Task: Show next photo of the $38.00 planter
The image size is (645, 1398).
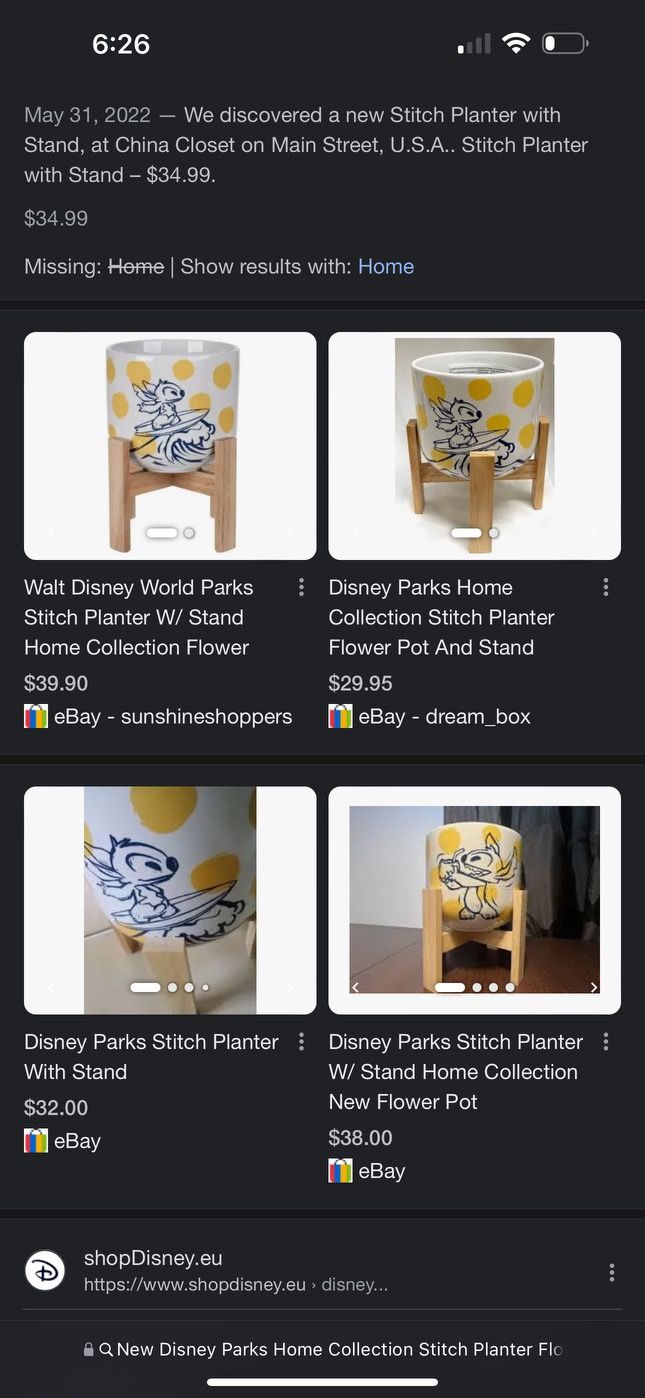Action: coord(594,987)
